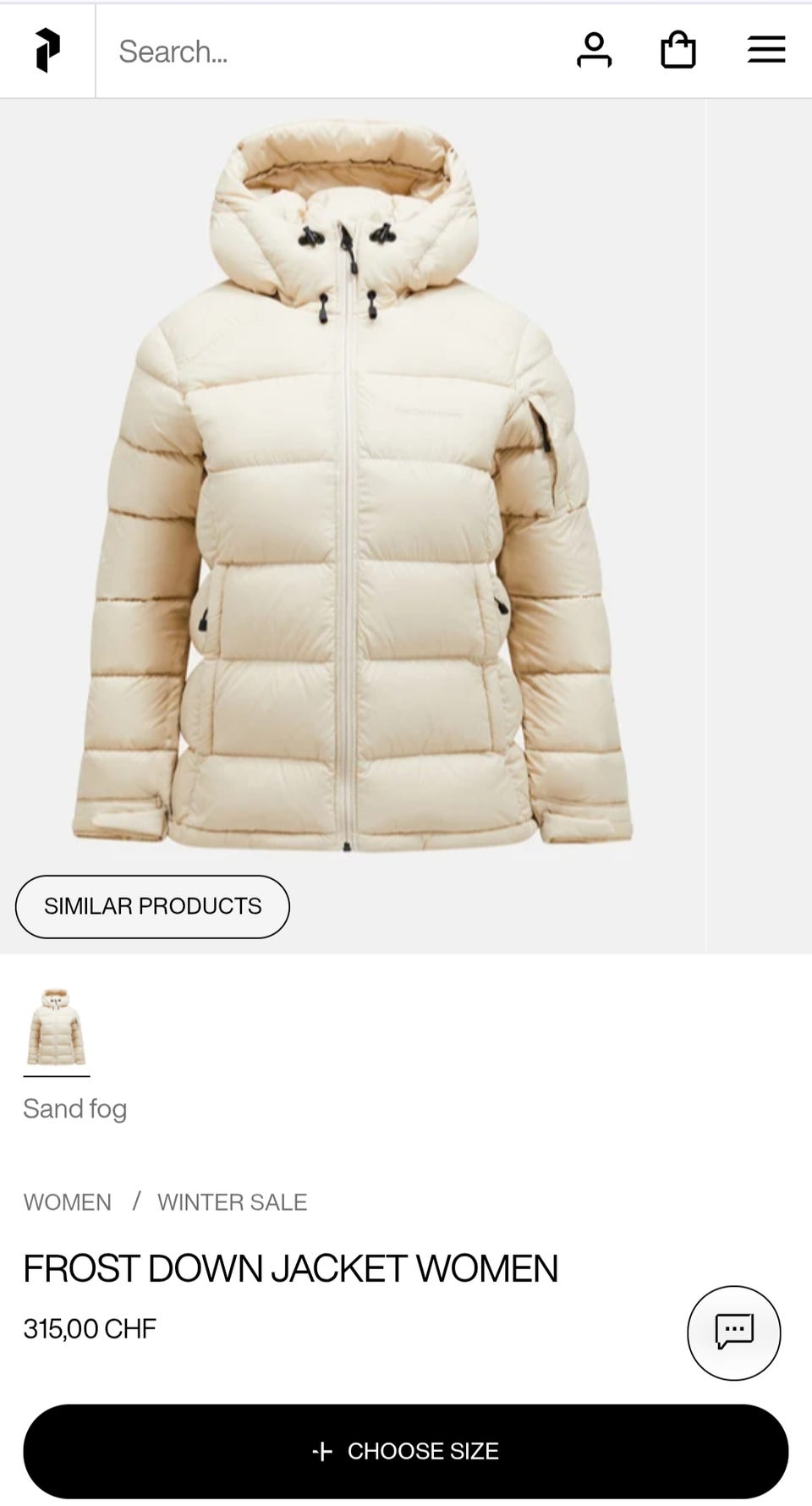Viewport: 812px width, 1506px height.
Task: Open the shopping bag
Action: [x=678, y=50]
